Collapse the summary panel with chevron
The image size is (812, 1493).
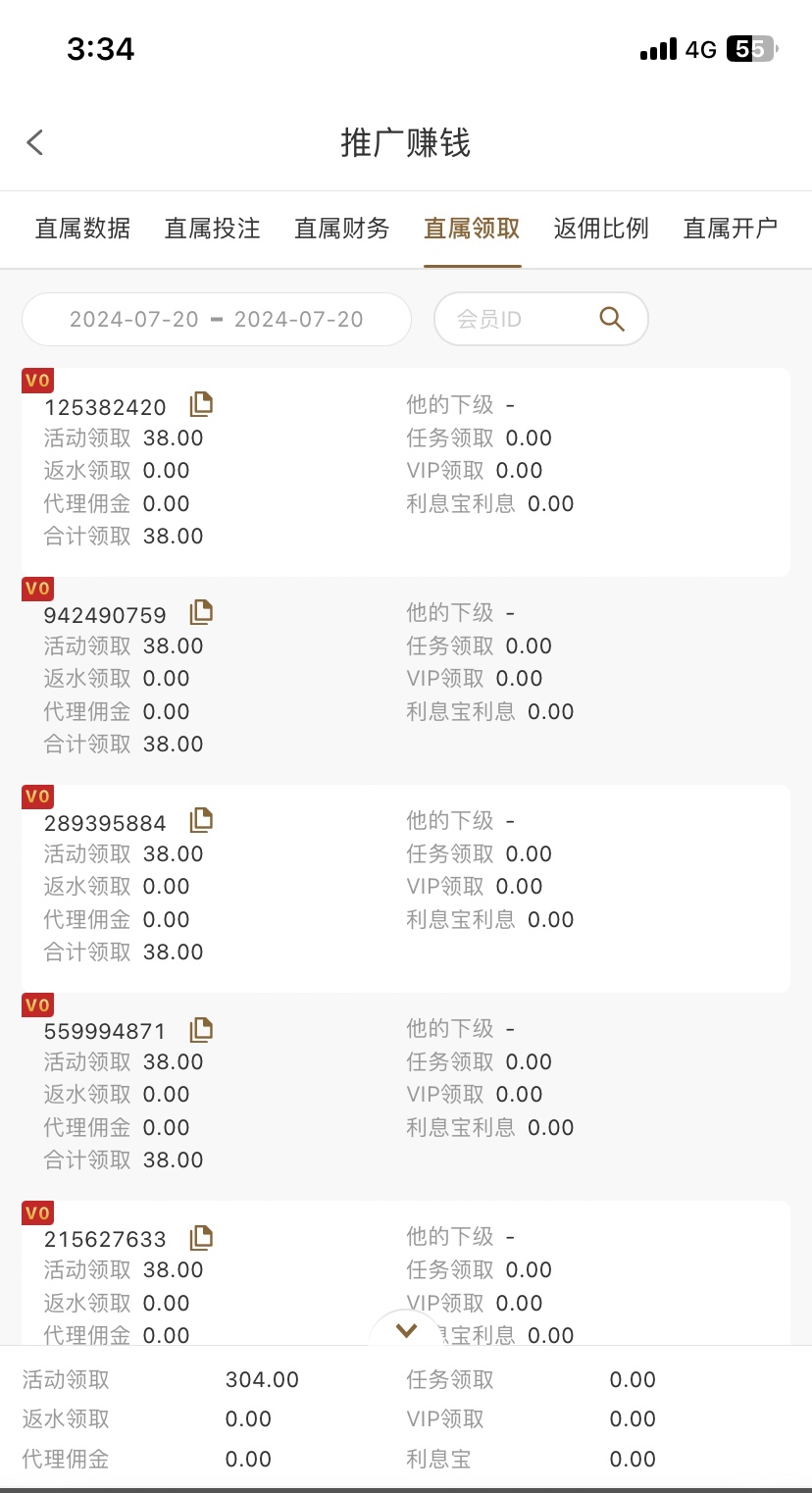(406, 1331)
